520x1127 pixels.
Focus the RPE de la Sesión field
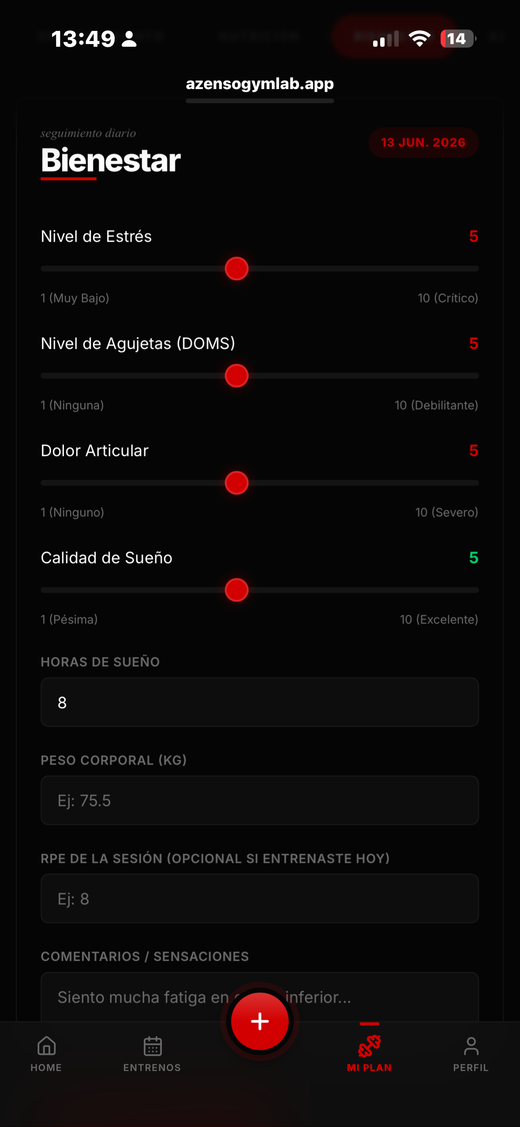pyautogui.click(x=260, y=898)
